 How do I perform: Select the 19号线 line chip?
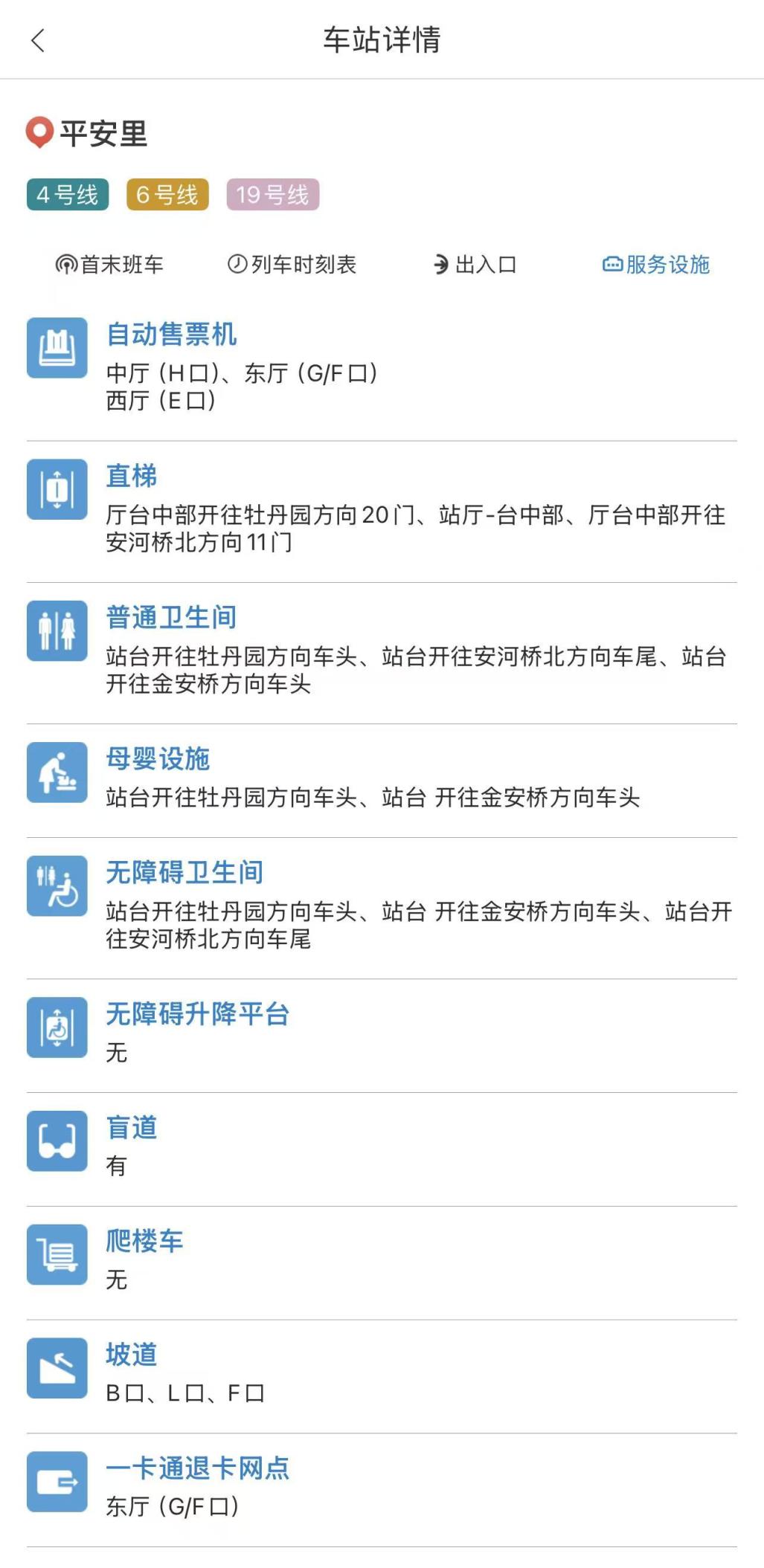[272, 195]
